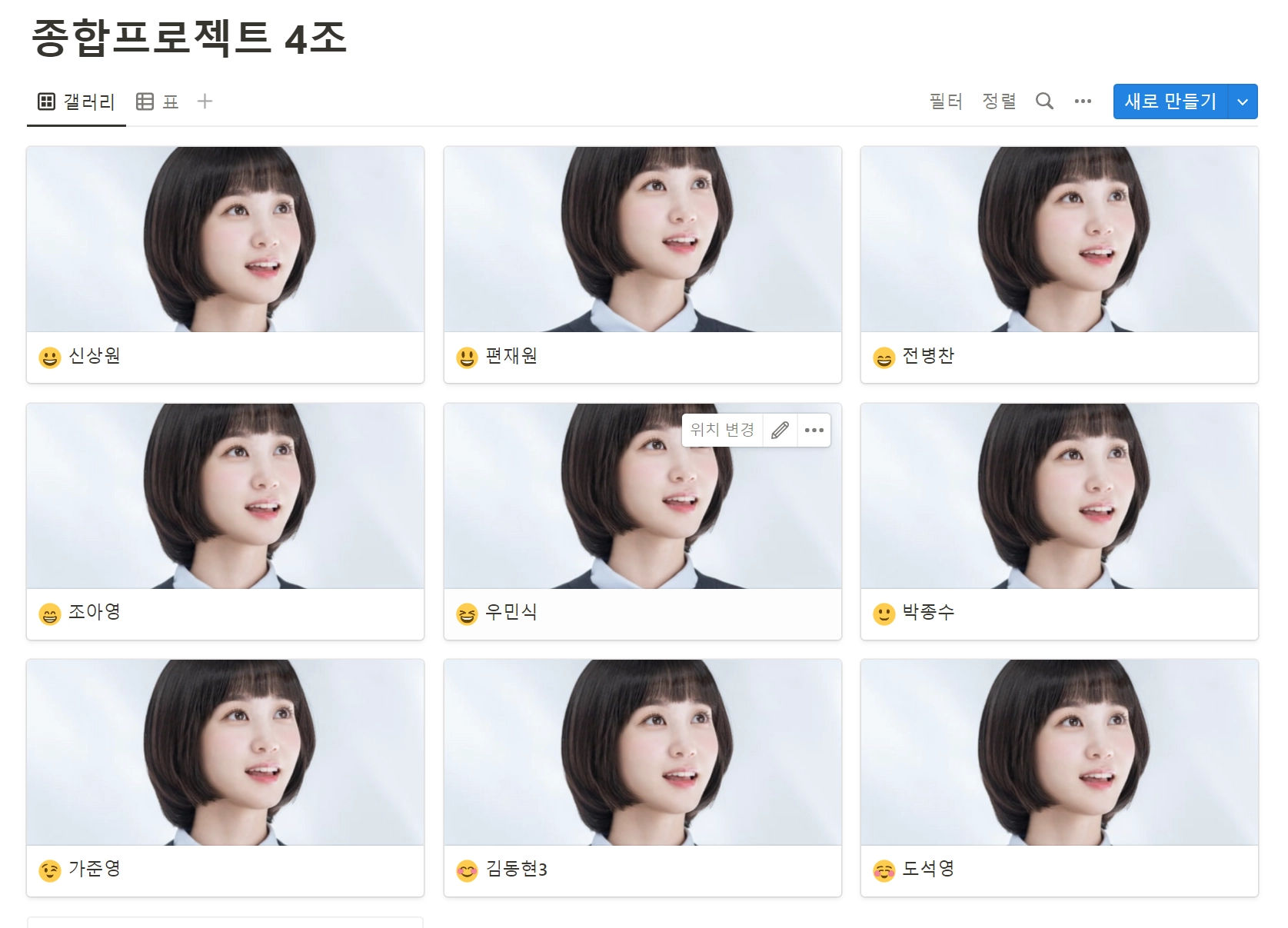Viewport: 1288px width, 928px height.
Task: Open the toolbar more options menu
Action: [1083, 101]
